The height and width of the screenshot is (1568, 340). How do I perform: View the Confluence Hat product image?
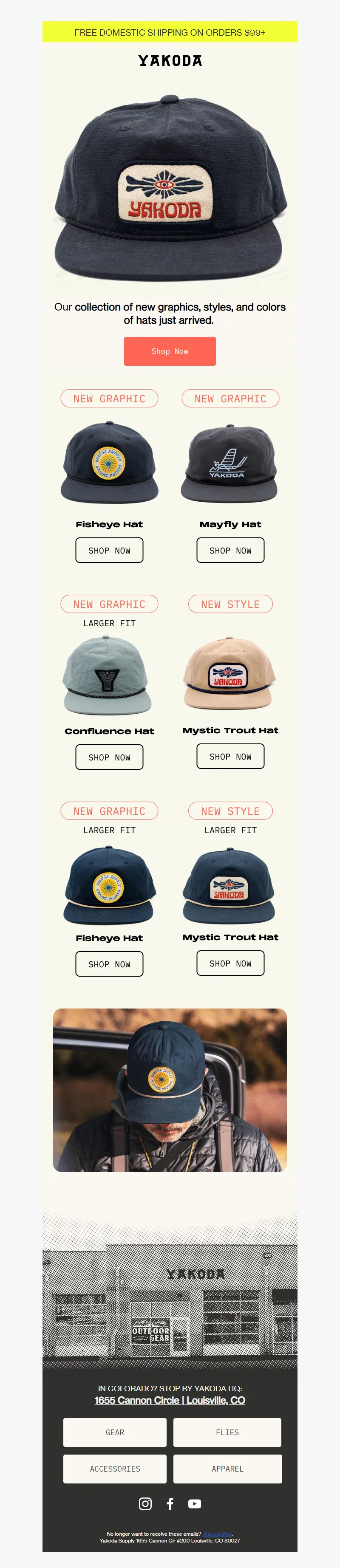tap(108, 675)
